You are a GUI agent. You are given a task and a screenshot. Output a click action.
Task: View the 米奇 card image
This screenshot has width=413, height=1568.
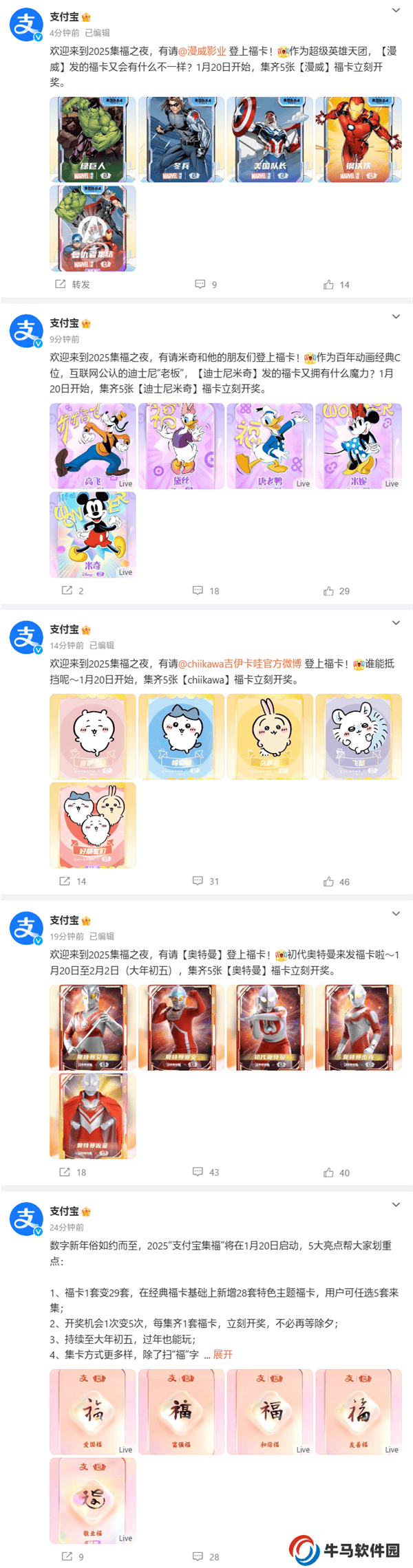click(x=92, y=534)
